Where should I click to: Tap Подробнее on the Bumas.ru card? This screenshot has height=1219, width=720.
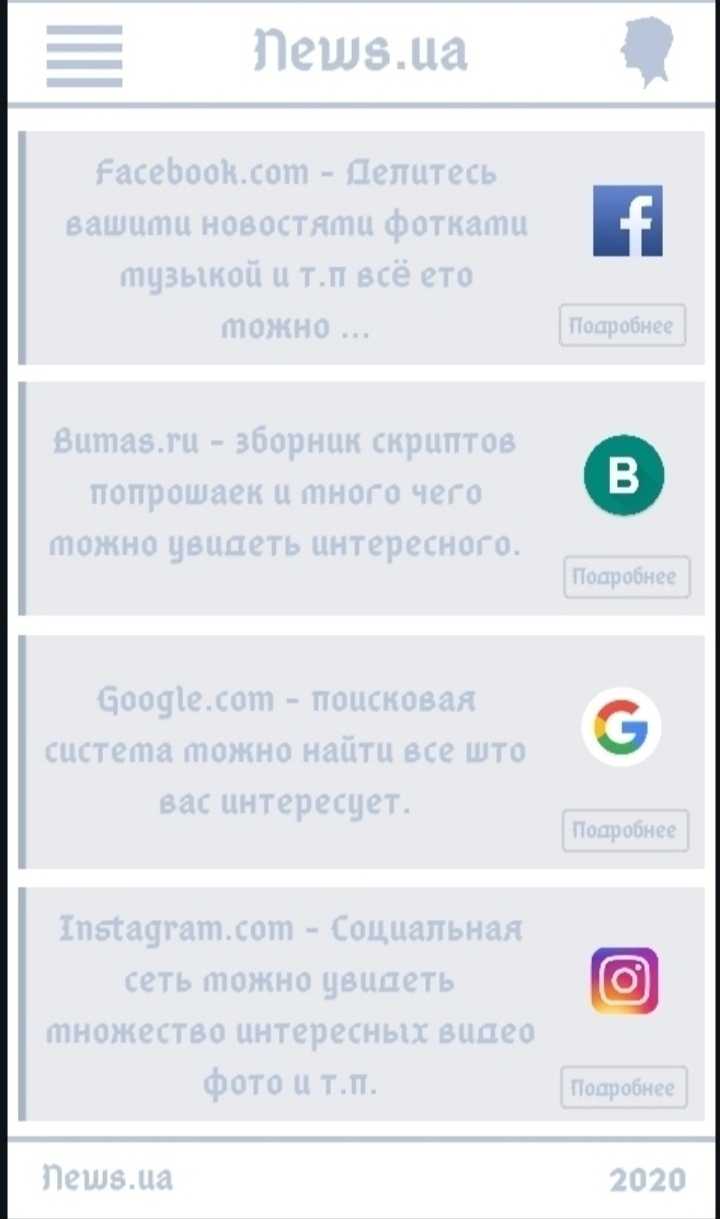pyautogui.click(x=626, y=577)
